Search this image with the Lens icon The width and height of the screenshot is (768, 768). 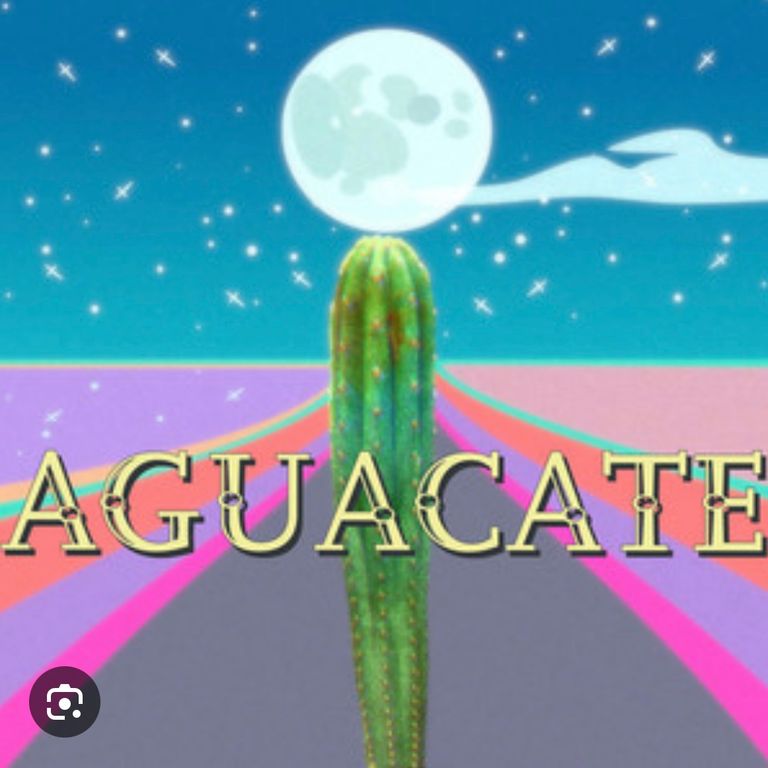point(64,702)
